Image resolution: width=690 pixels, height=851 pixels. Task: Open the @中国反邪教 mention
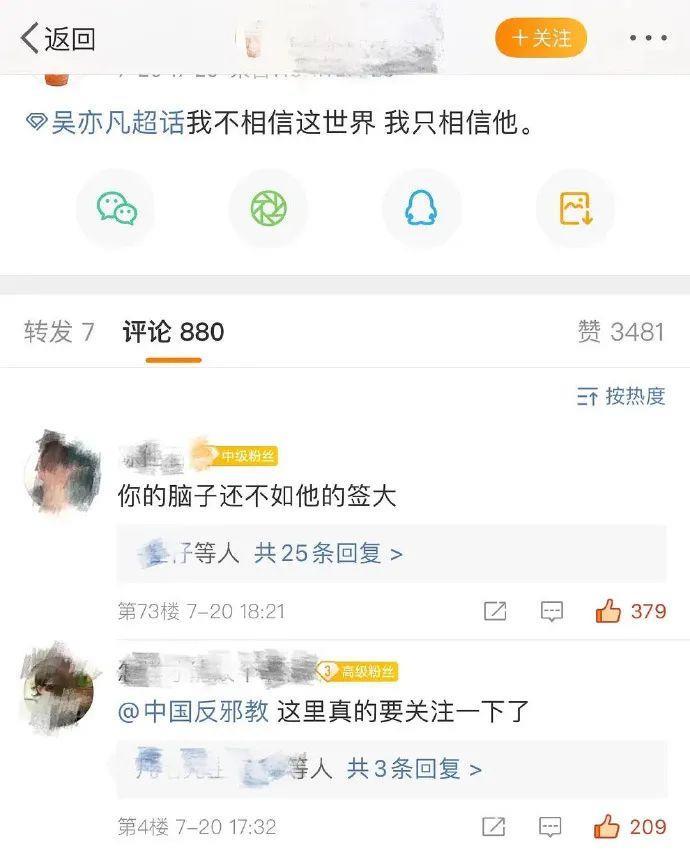pyautogui.click(x=194, y=712)
